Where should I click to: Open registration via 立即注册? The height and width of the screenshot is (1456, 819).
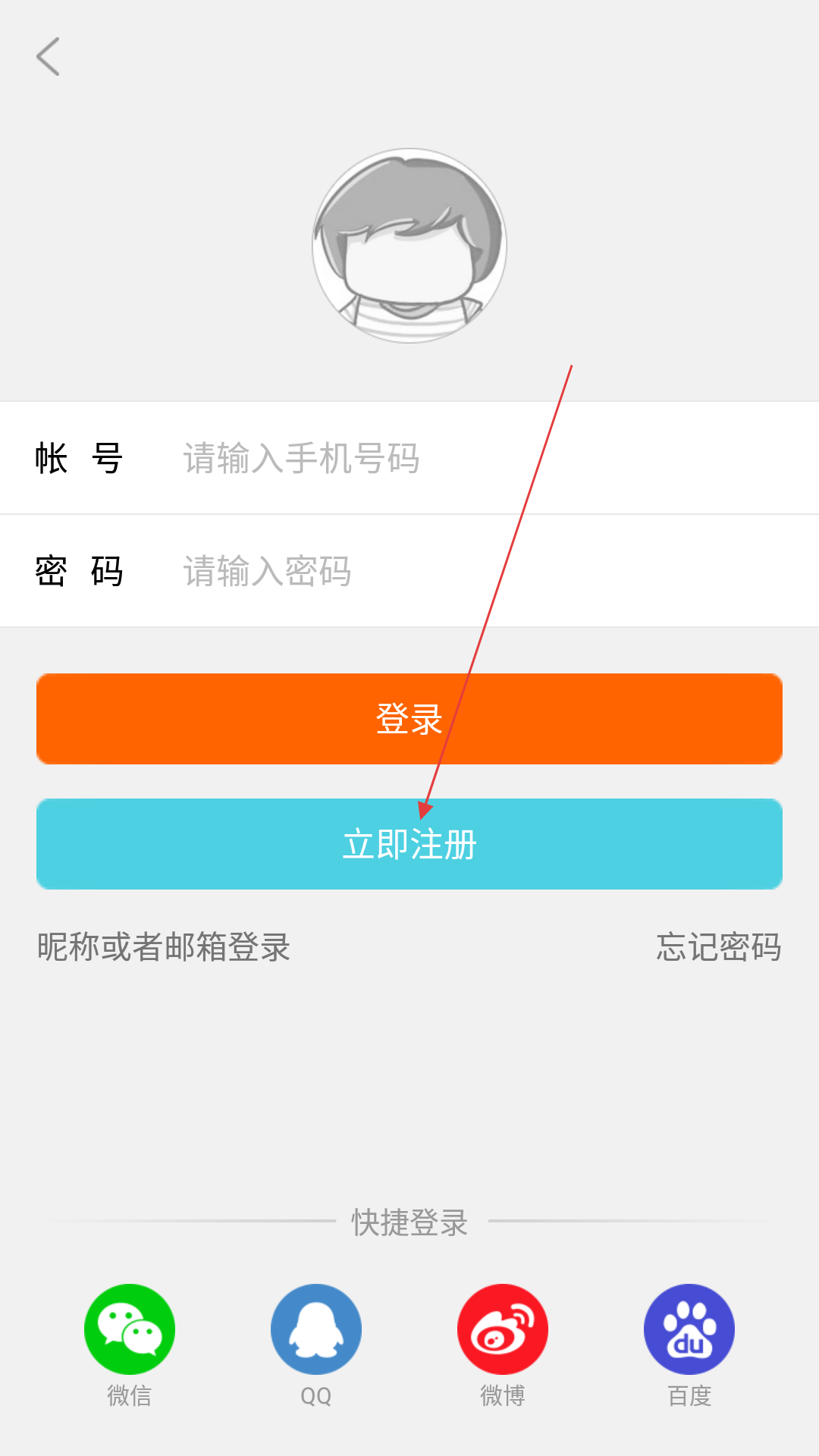(409, 844)
